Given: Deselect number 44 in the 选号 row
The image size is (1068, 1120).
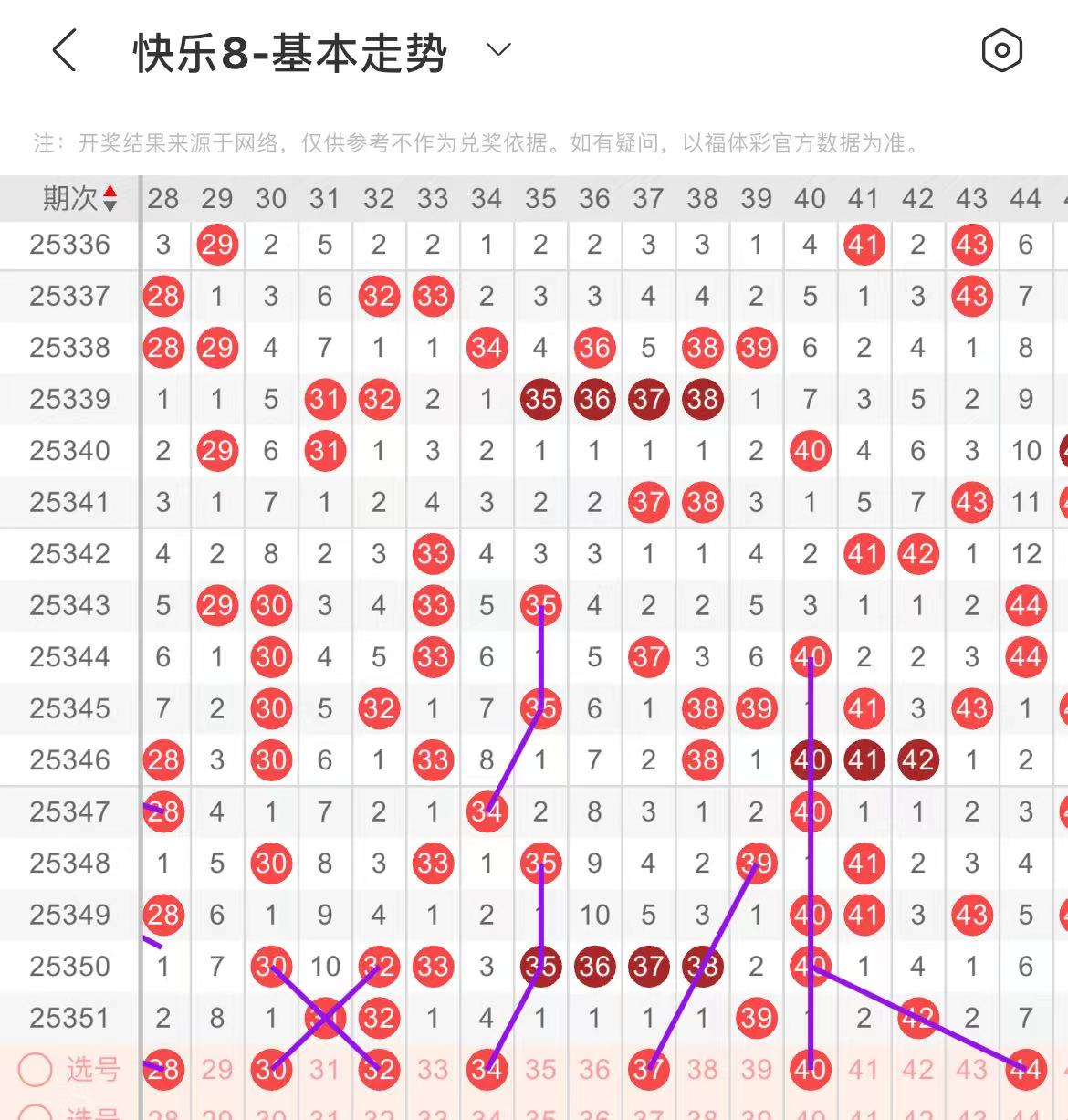Looking at the screenshot, I should click(x=1025, y=1069).
